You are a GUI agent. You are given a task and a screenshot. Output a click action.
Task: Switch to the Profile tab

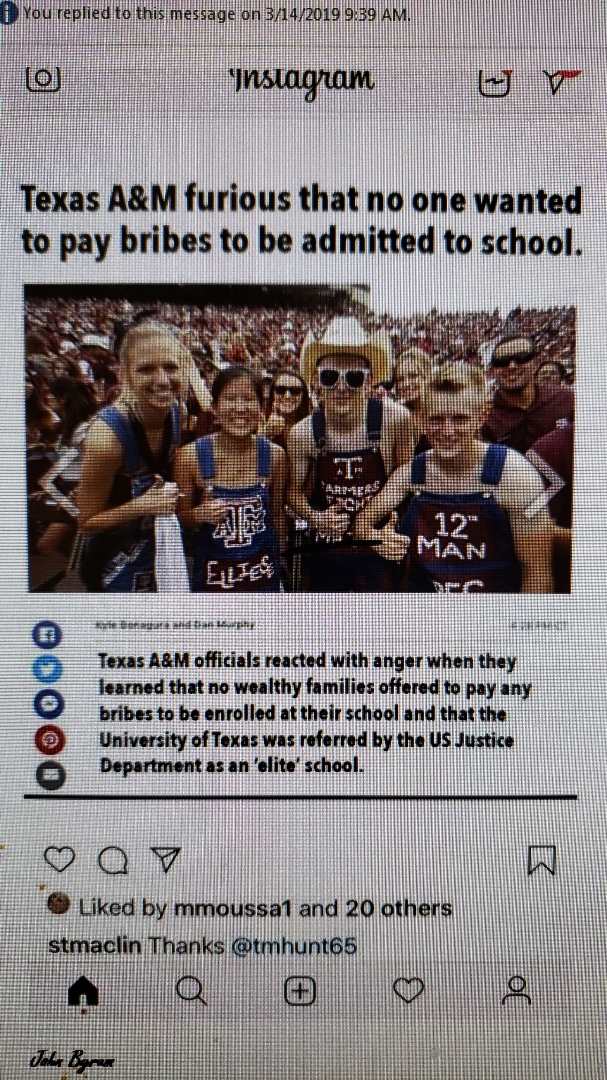[x=516, y=990]
